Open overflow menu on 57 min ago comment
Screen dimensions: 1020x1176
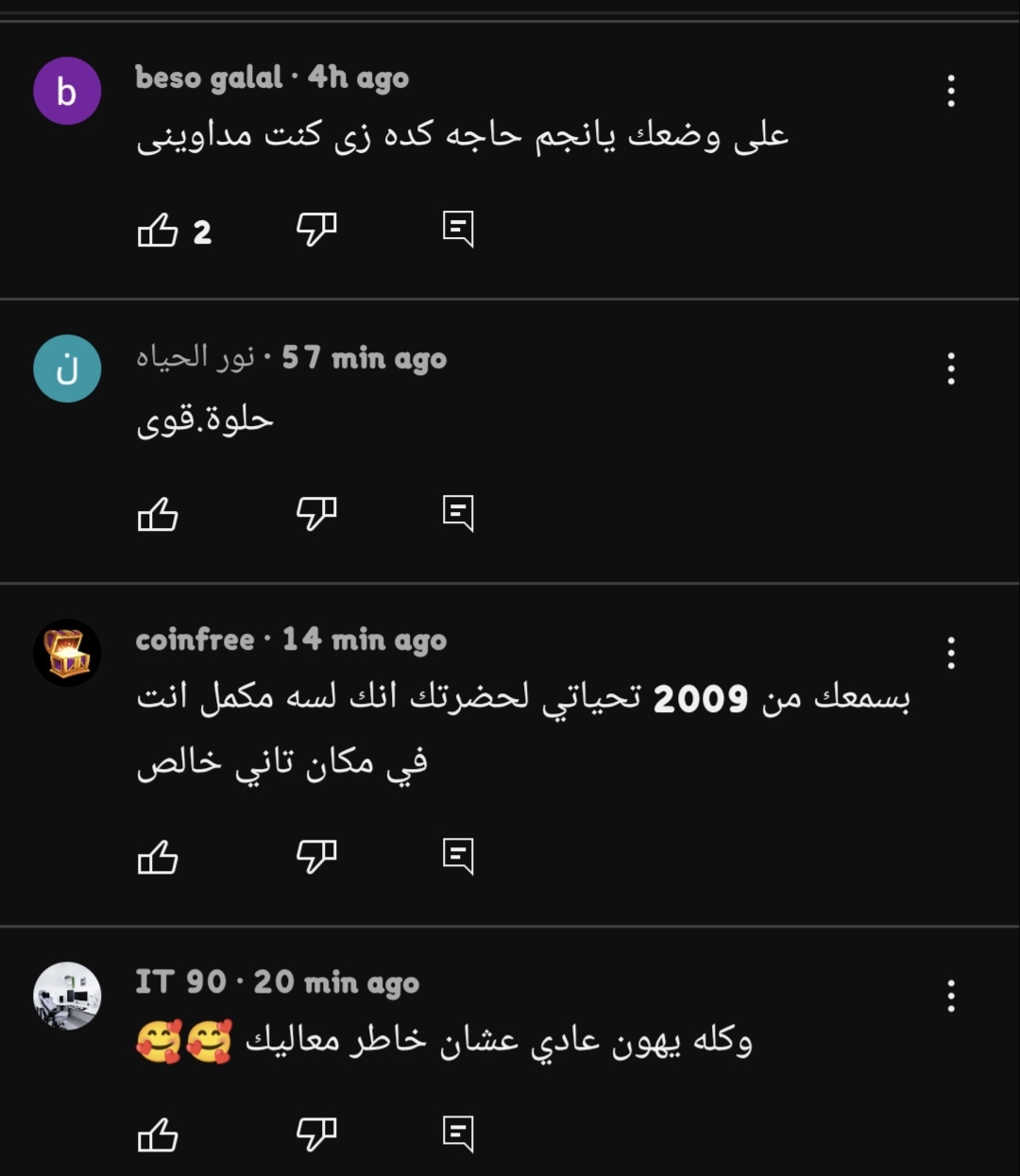click(951, 368)
